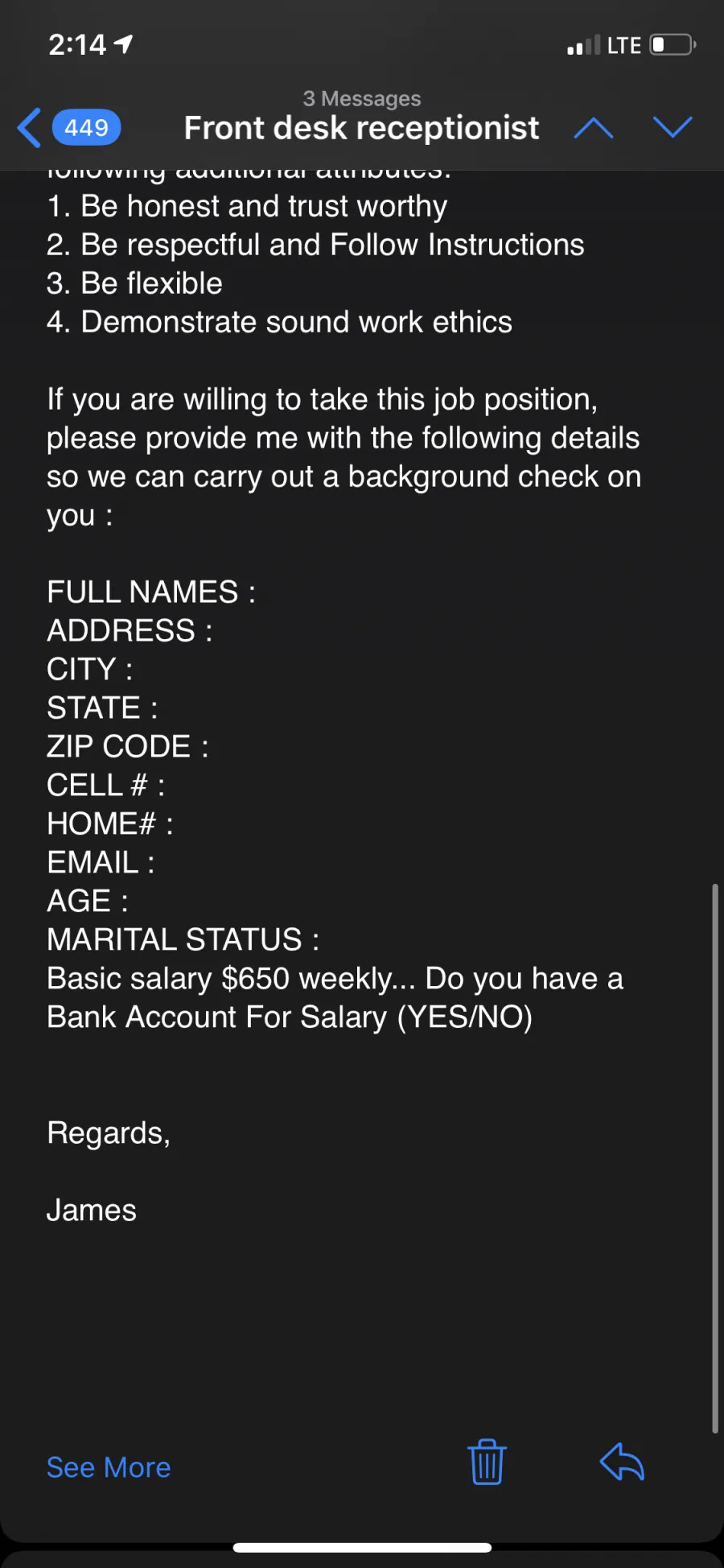This screenshot has width=724, height=1568.
Task: Delete this email with the trash icon
Action: pos(487,1462)
